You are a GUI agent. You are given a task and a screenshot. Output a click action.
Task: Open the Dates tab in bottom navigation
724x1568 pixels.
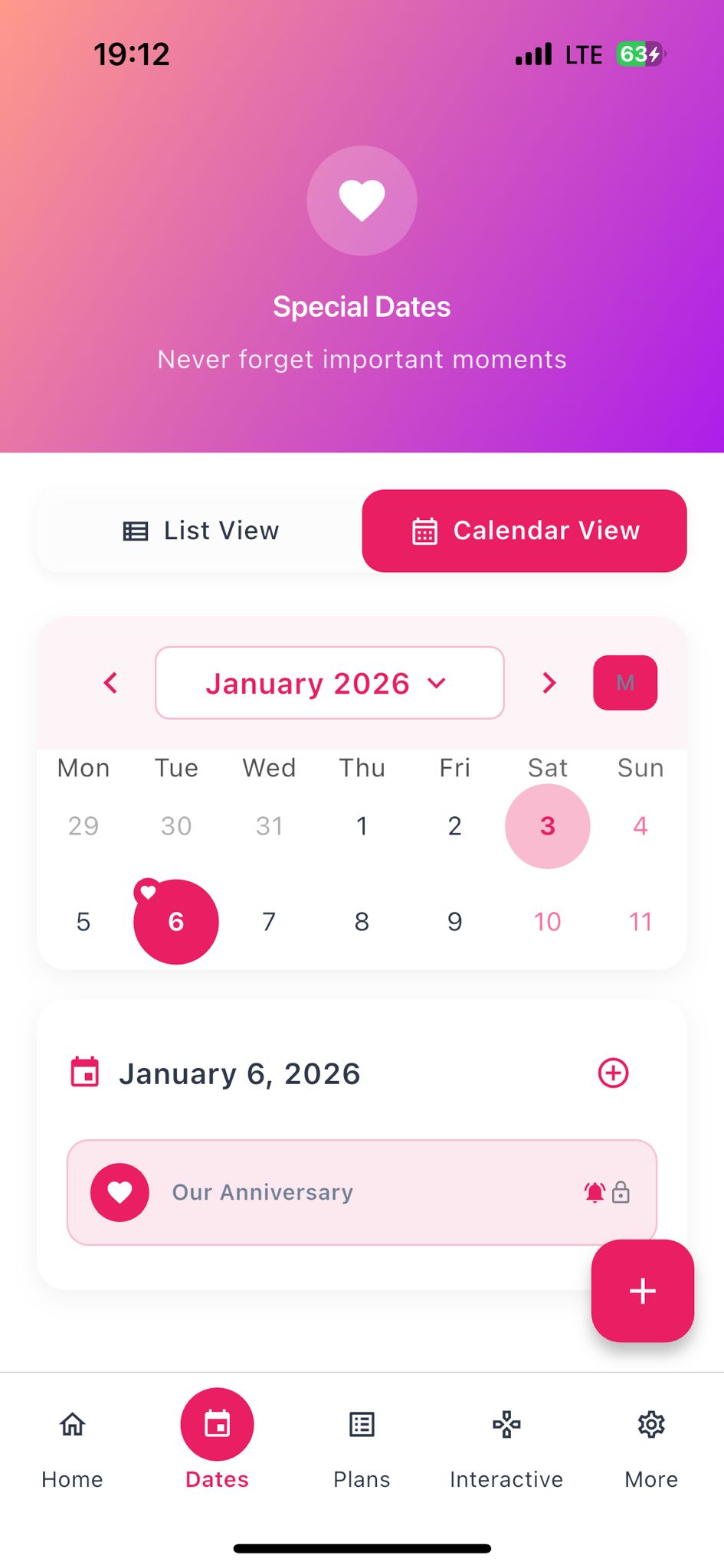[216, 1445]
